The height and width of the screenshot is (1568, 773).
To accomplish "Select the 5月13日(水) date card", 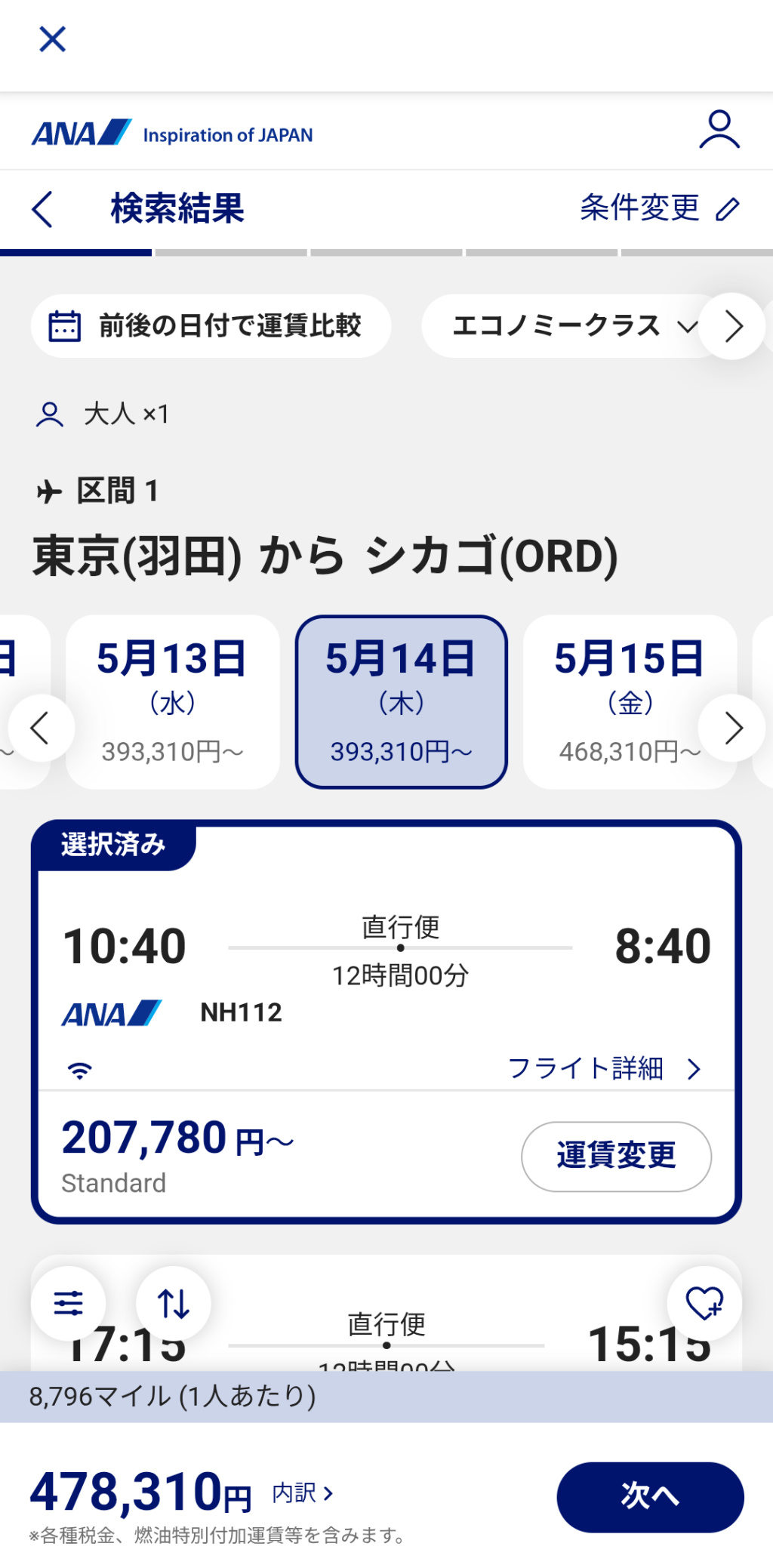I will tap(172, 701).
